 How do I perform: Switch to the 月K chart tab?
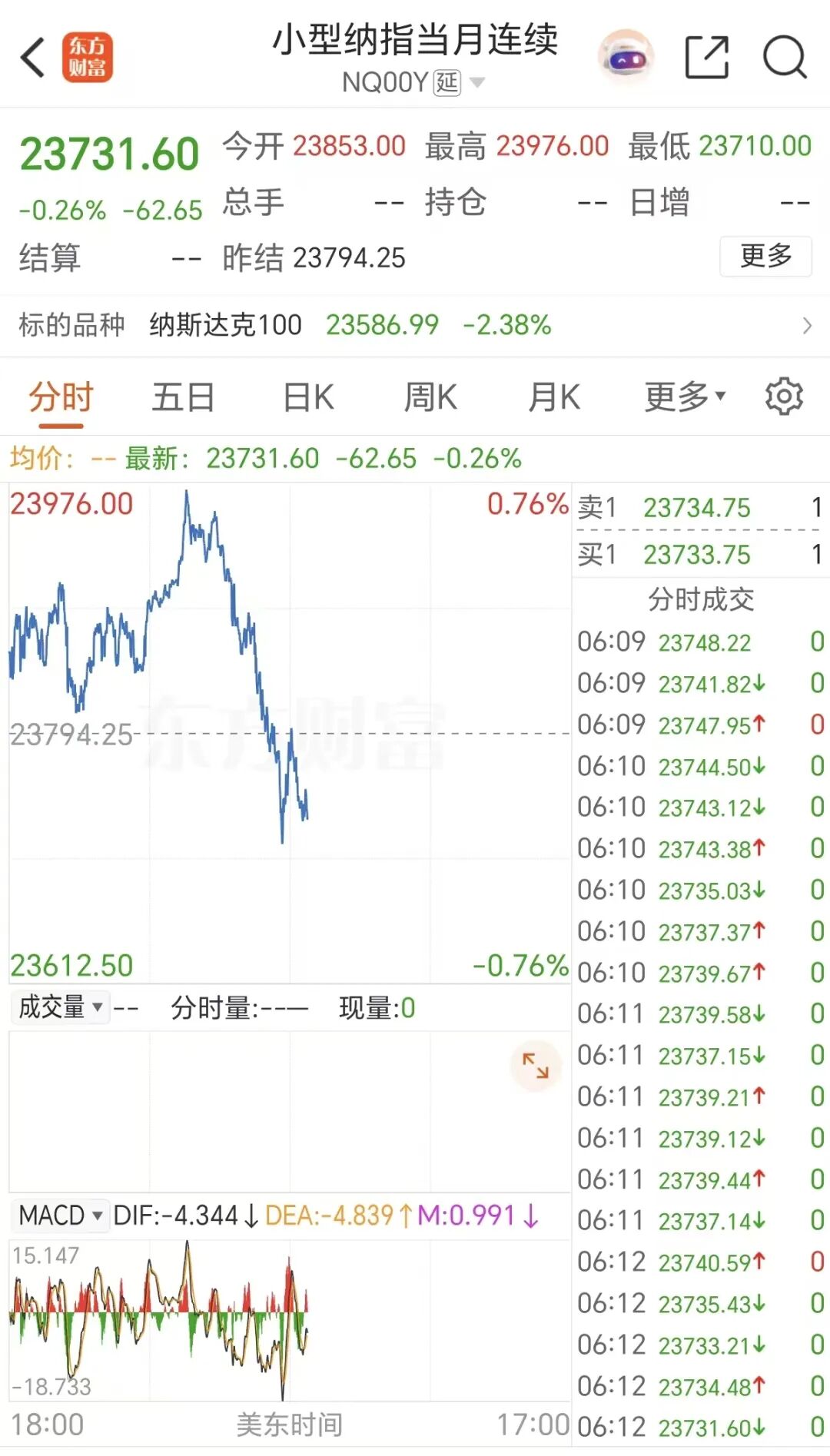(x=553, y=397)
